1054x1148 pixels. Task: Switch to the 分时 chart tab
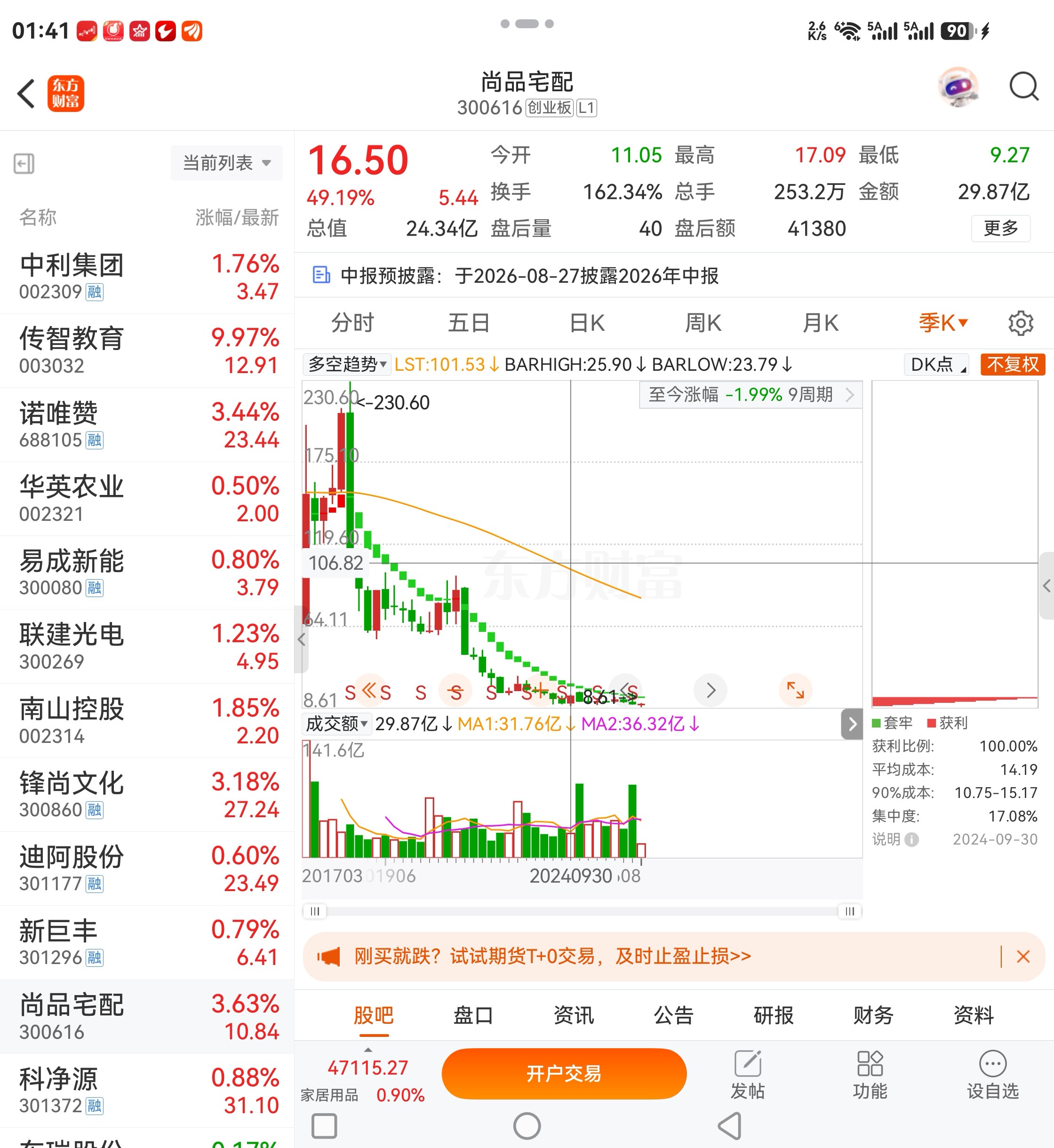352,323
